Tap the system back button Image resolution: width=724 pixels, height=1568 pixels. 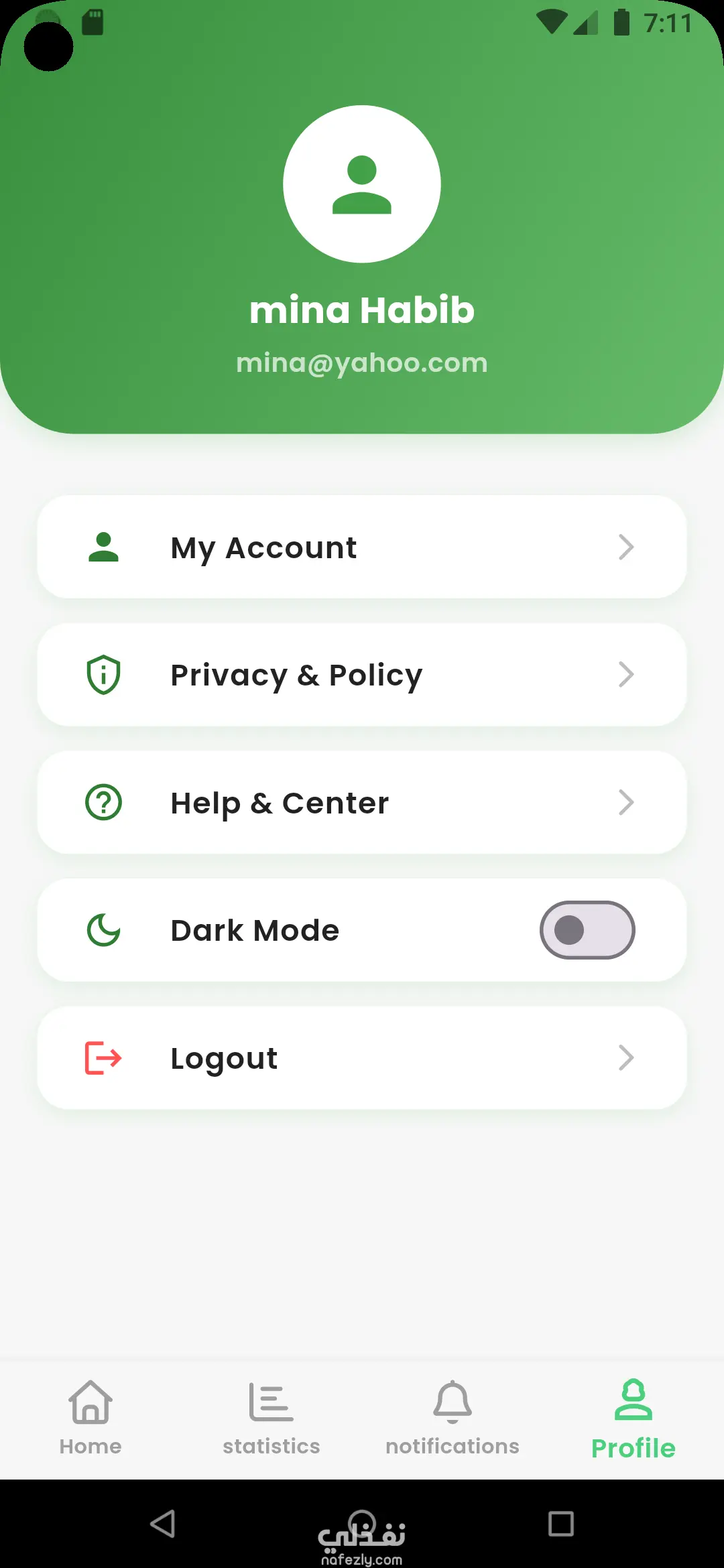click(x=163, y=1524)
